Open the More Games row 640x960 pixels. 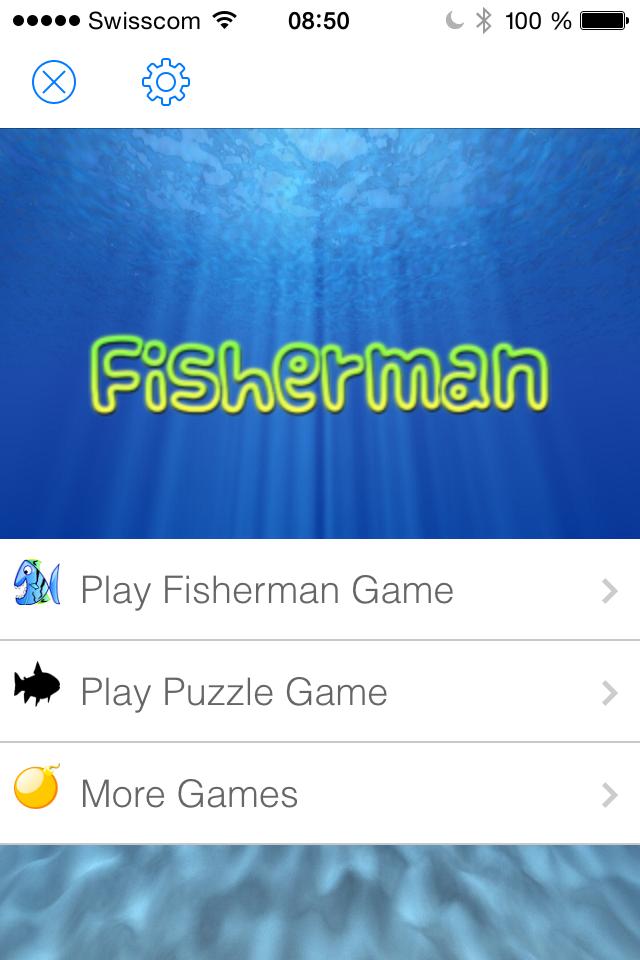click(320, 794)
